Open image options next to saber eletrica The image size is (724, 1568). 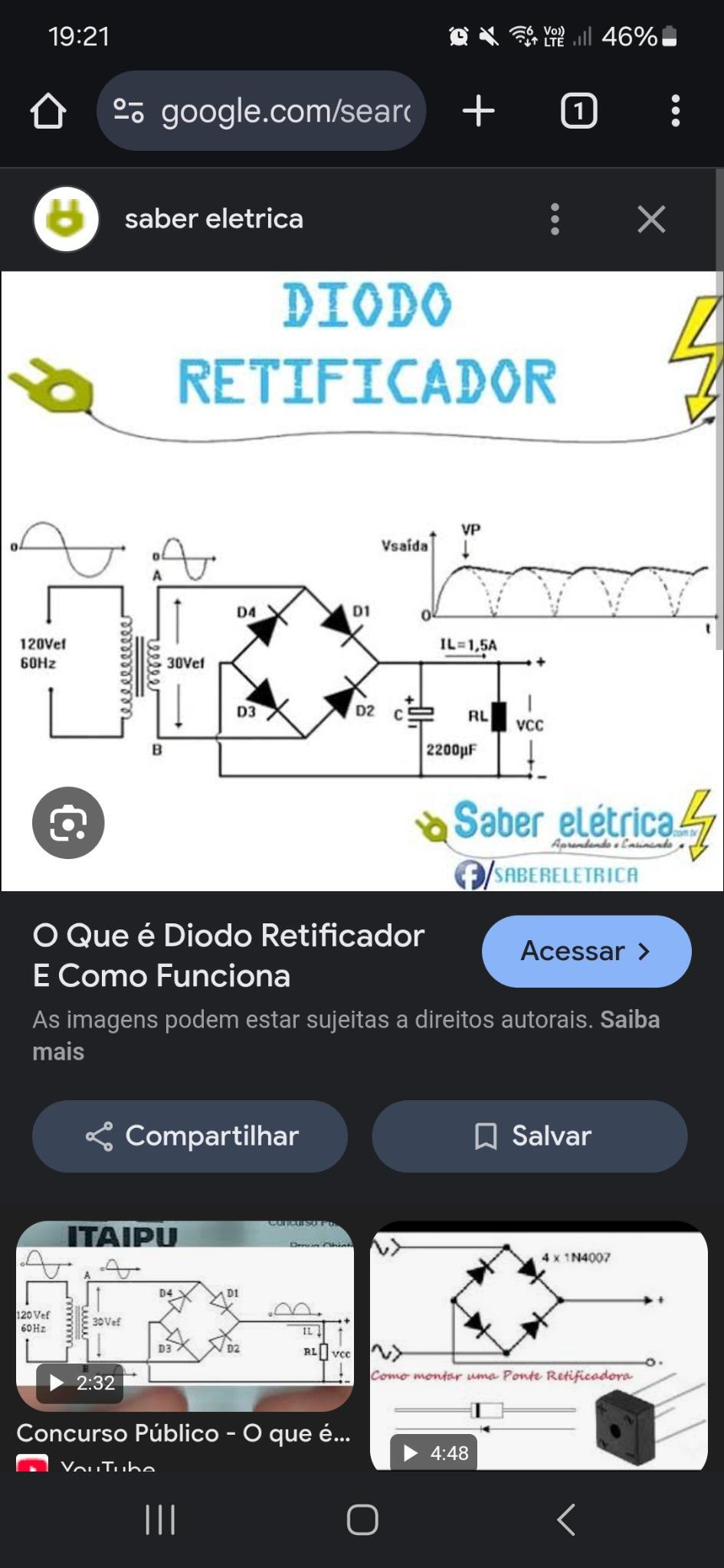[x=555, y=219]
